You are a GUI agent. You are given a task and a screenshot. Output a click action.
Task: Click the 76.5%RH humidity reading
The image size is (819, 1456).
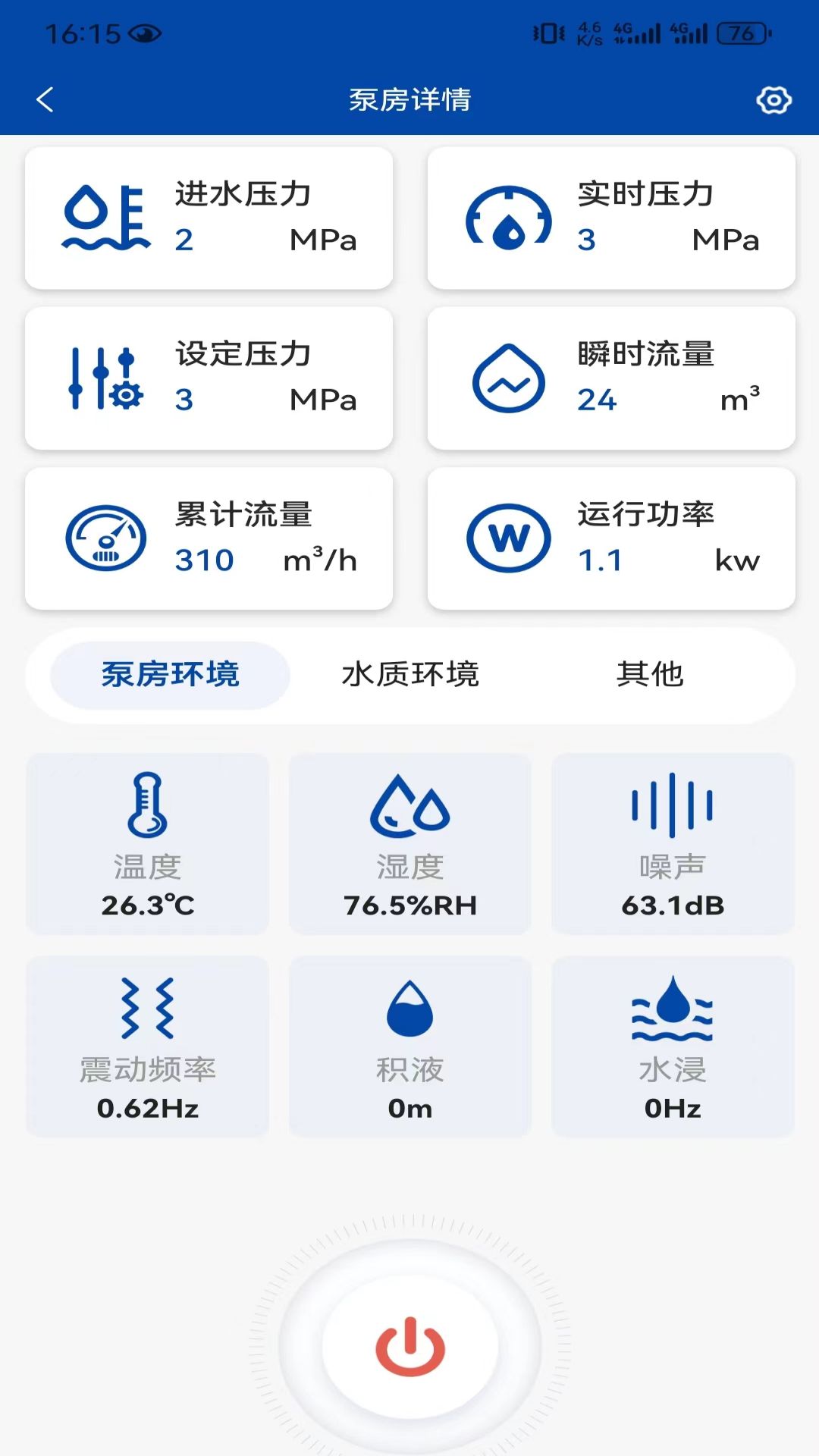click(x=409, y=904)
